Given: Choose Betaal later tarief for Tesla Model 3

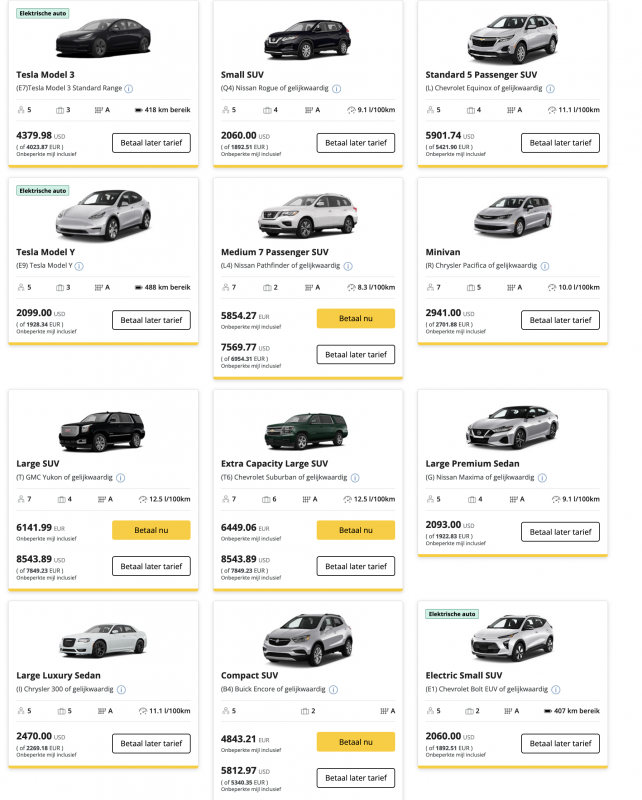Looking at the screenshot, I should click(x=151, y=142).
